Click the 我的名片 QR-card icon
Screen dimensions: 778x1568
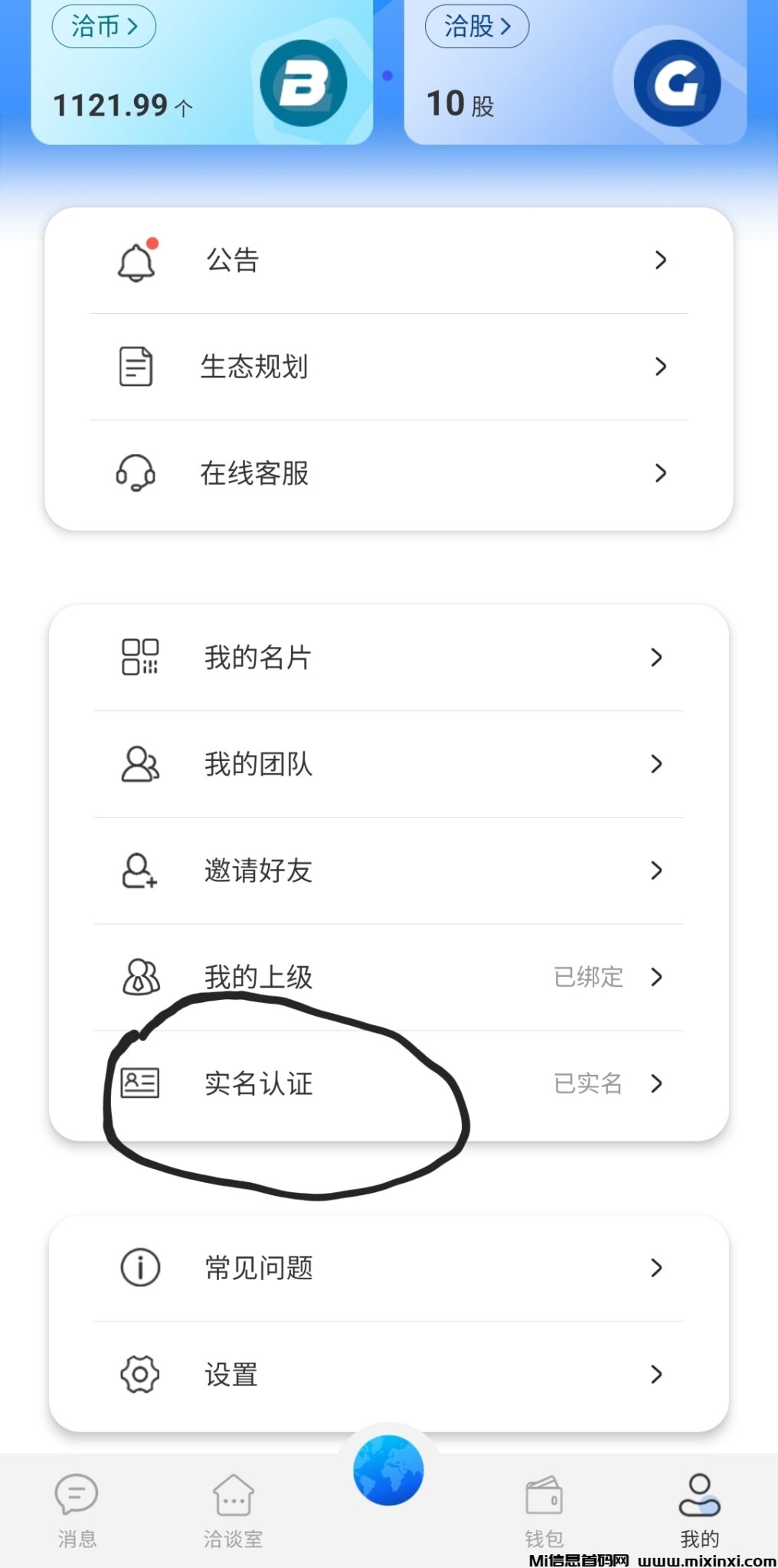pos(140,656)
